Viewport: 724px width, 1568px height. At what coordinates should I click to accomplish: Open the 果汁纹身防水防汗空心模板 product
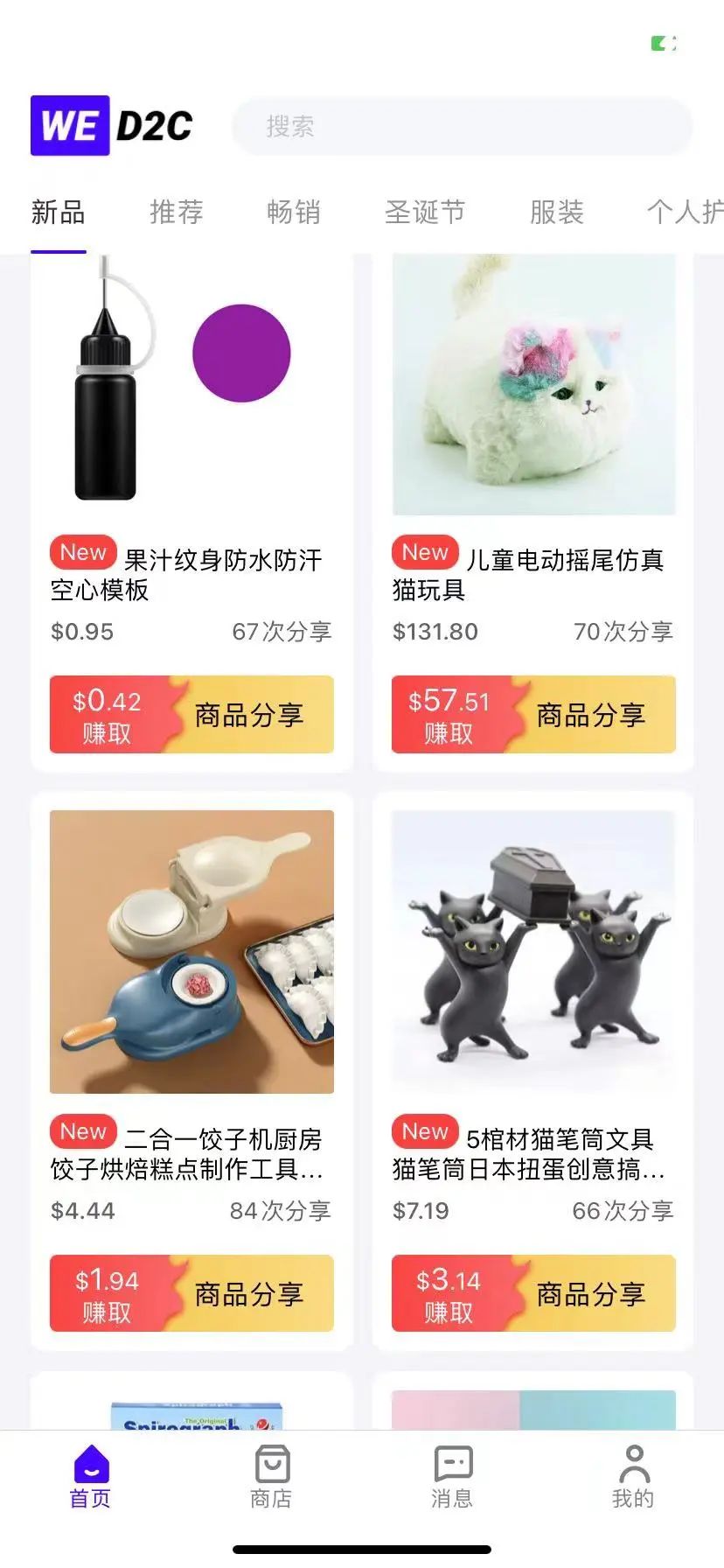(191, 385)
